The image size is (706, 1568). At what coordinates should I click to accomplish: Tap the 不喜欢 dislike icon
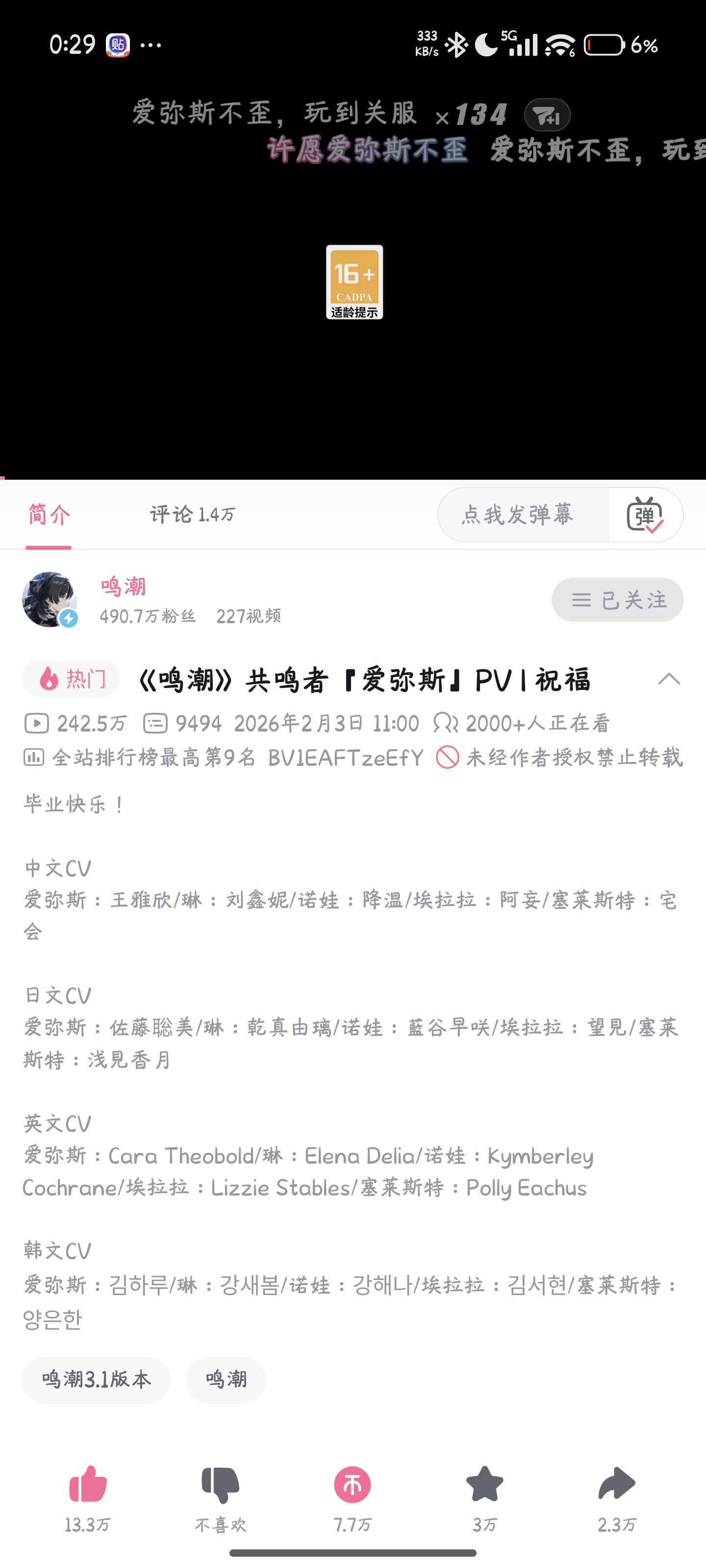[x=220, y=1485]
